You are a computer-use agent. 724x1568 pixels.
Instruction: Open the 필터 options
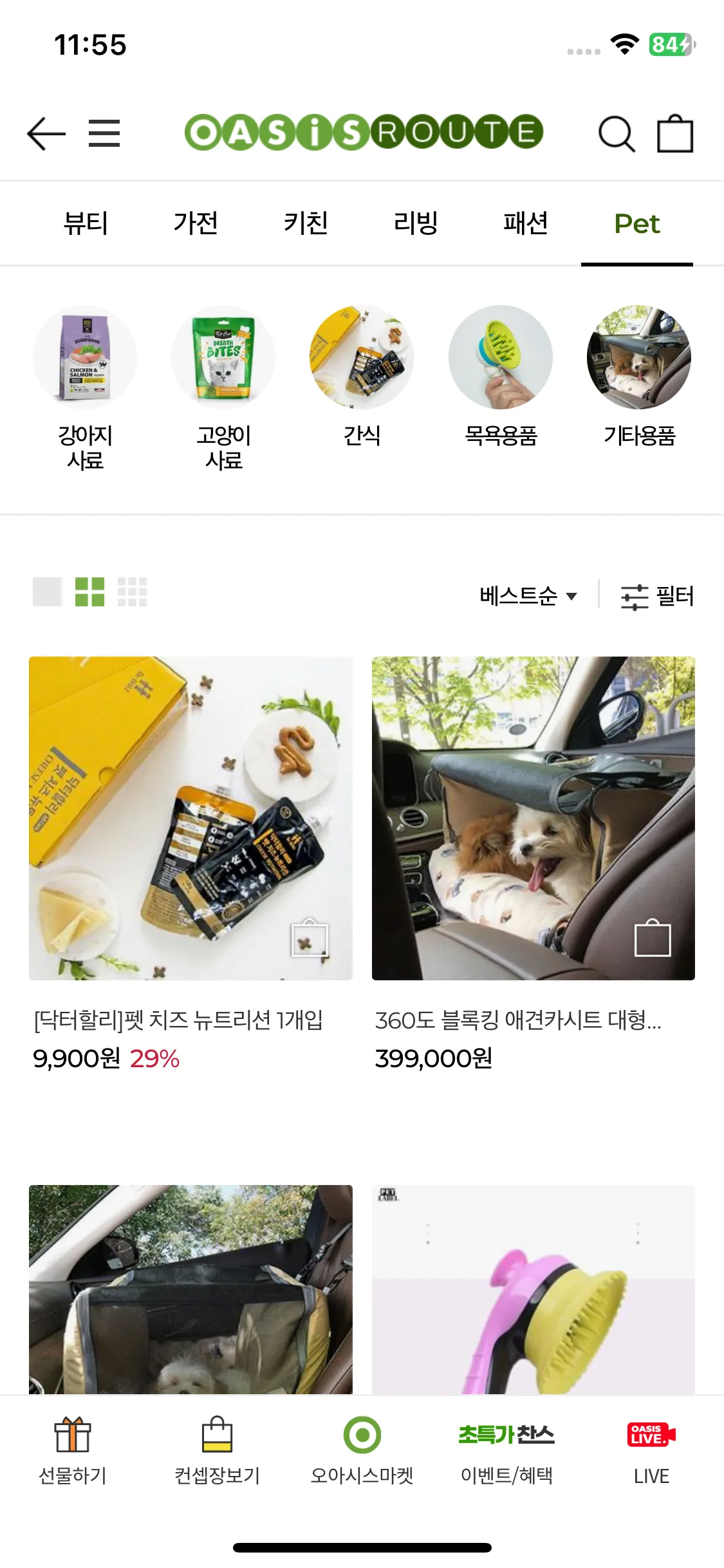coord(657,596)
